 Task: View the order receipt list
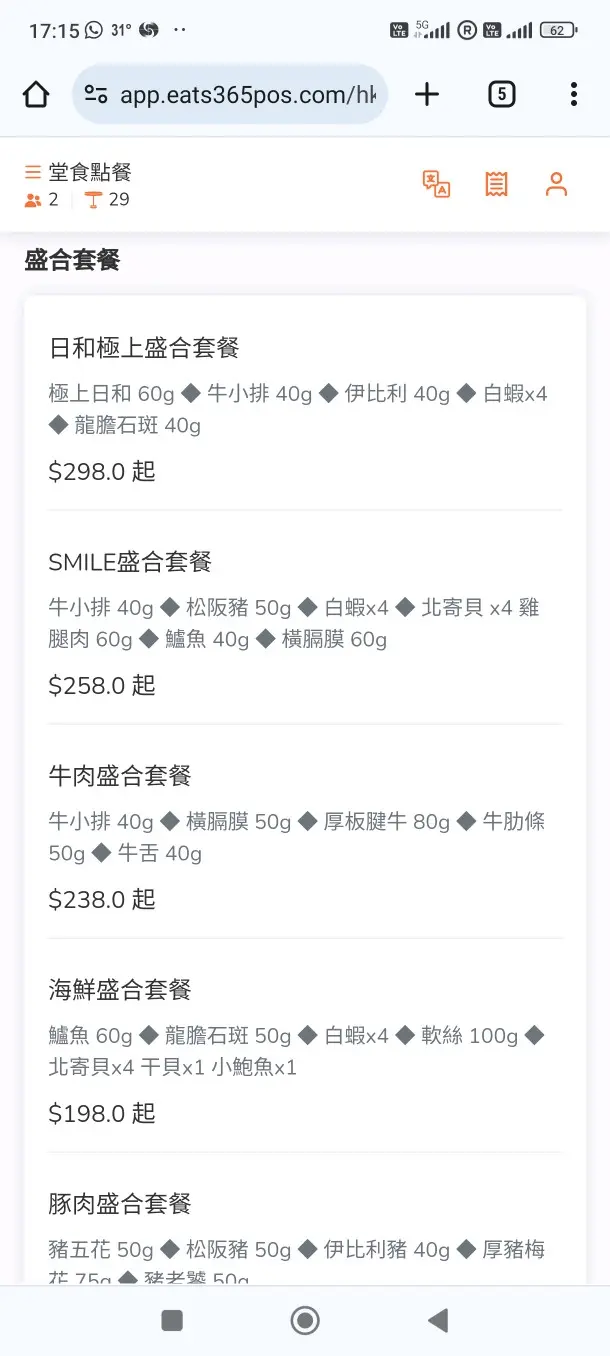pos(496,184)
